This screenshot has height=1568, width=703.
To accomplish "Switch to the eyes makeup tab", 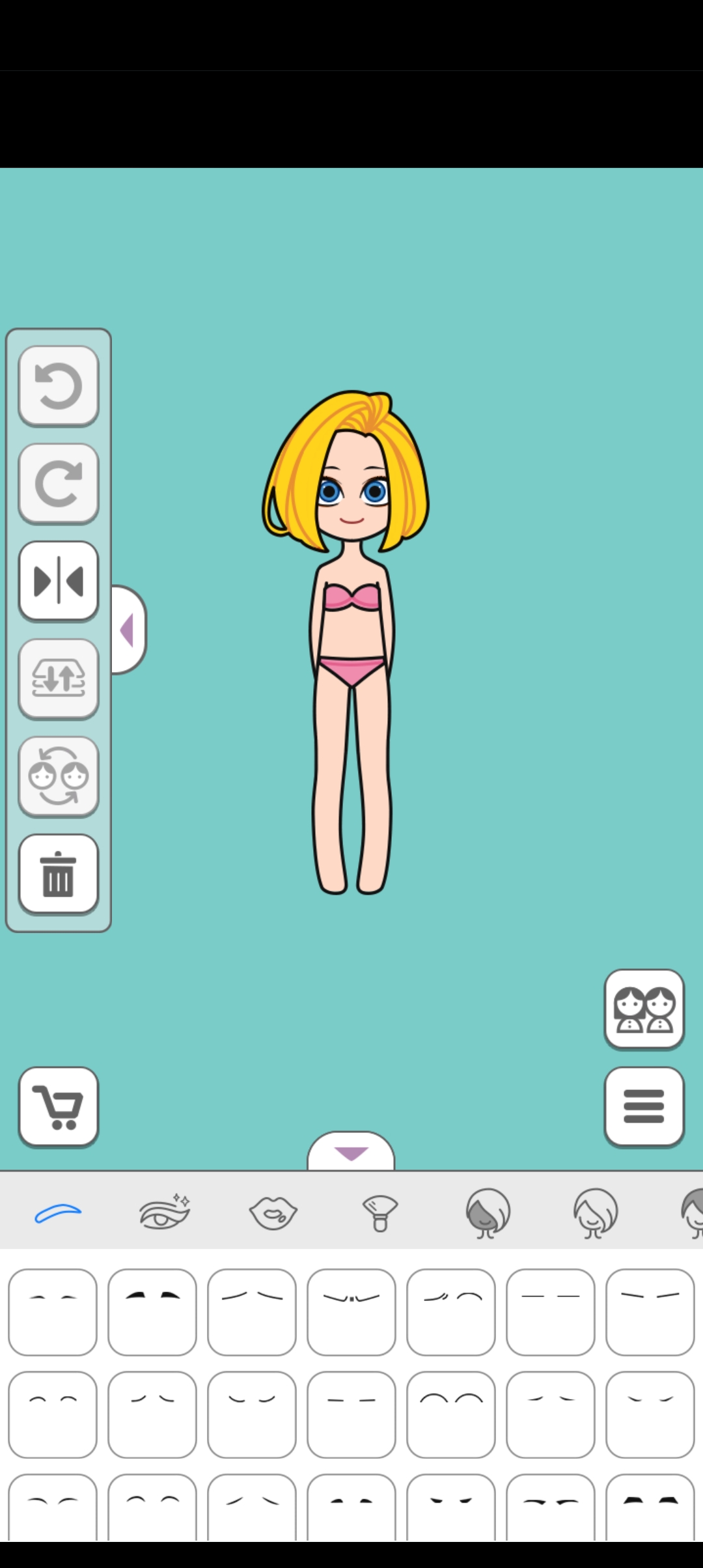I will (x=164, y=1212).
